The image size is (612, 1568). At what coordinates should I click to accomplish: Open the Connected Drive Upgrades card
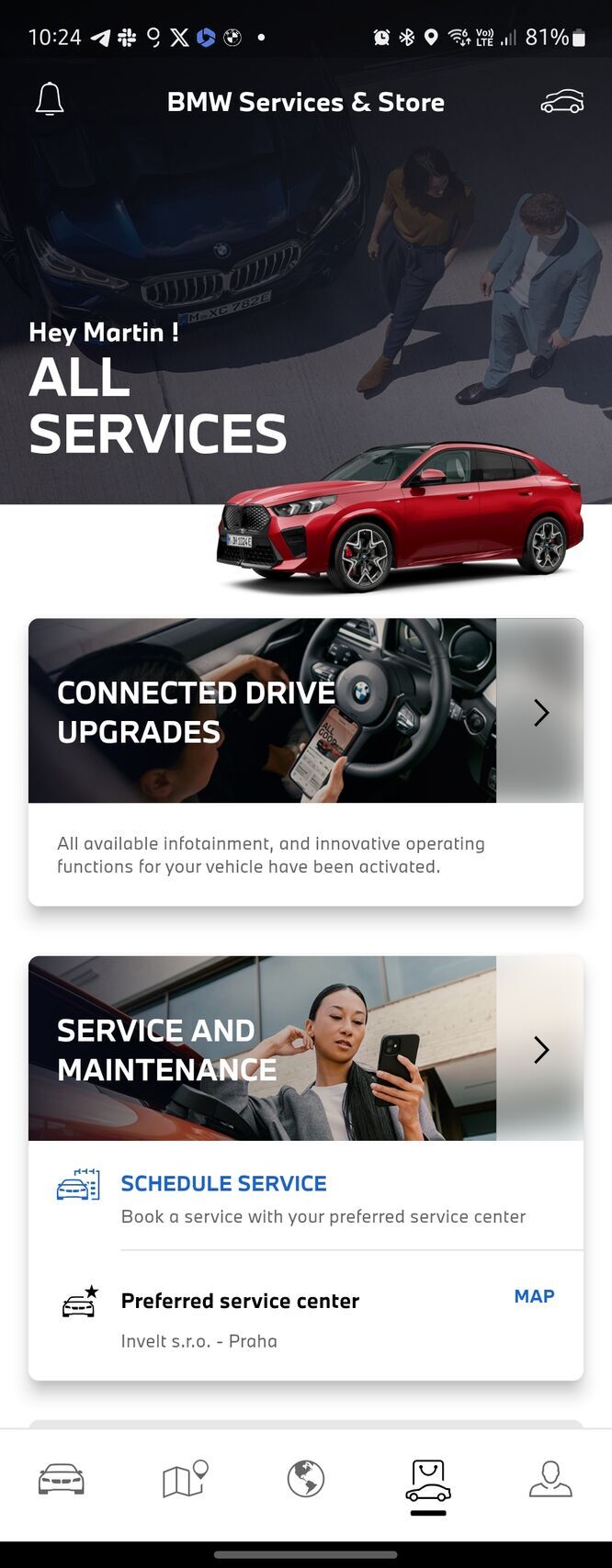(x=305, y=712)
